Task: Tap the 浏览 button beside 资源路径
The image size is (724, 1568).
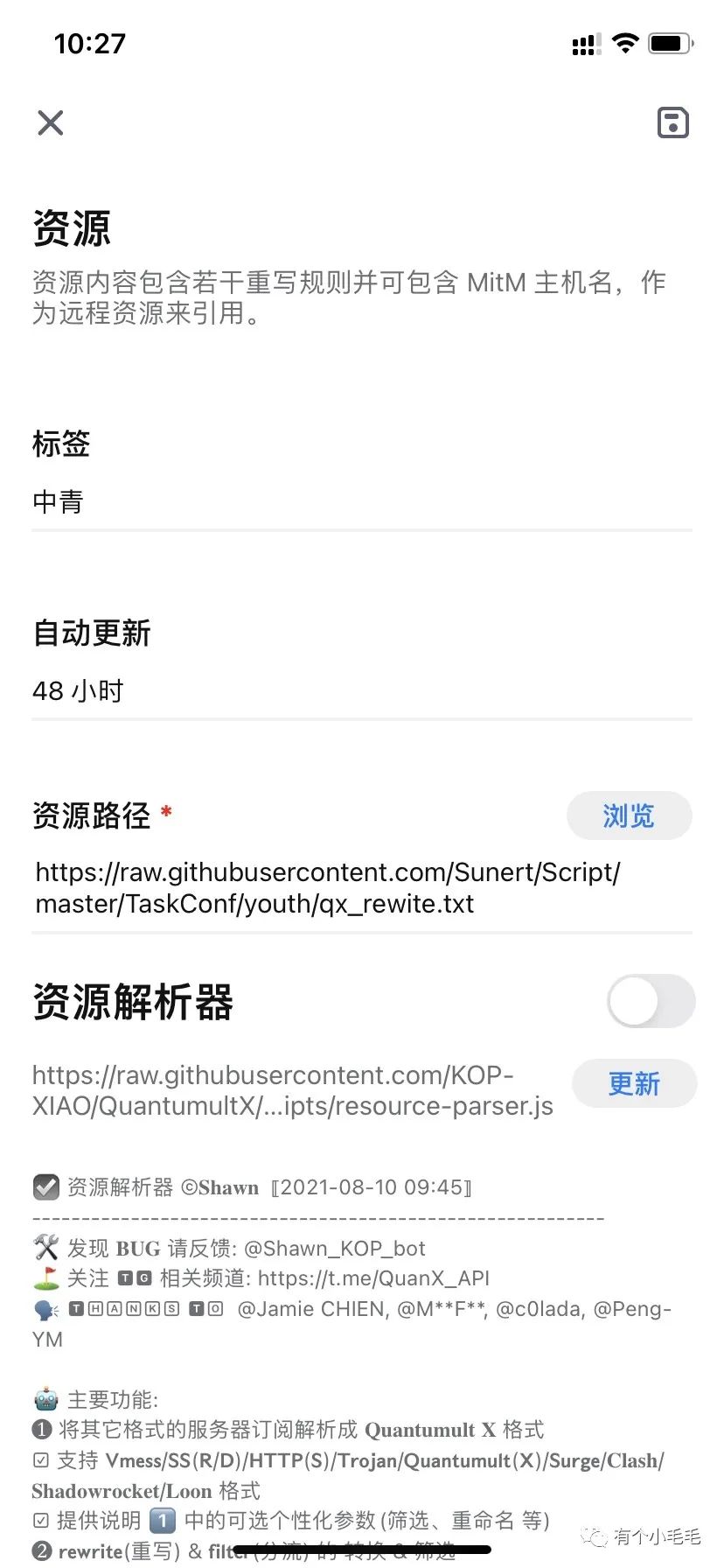Action: pyautogui.click(x=629, y=815)
